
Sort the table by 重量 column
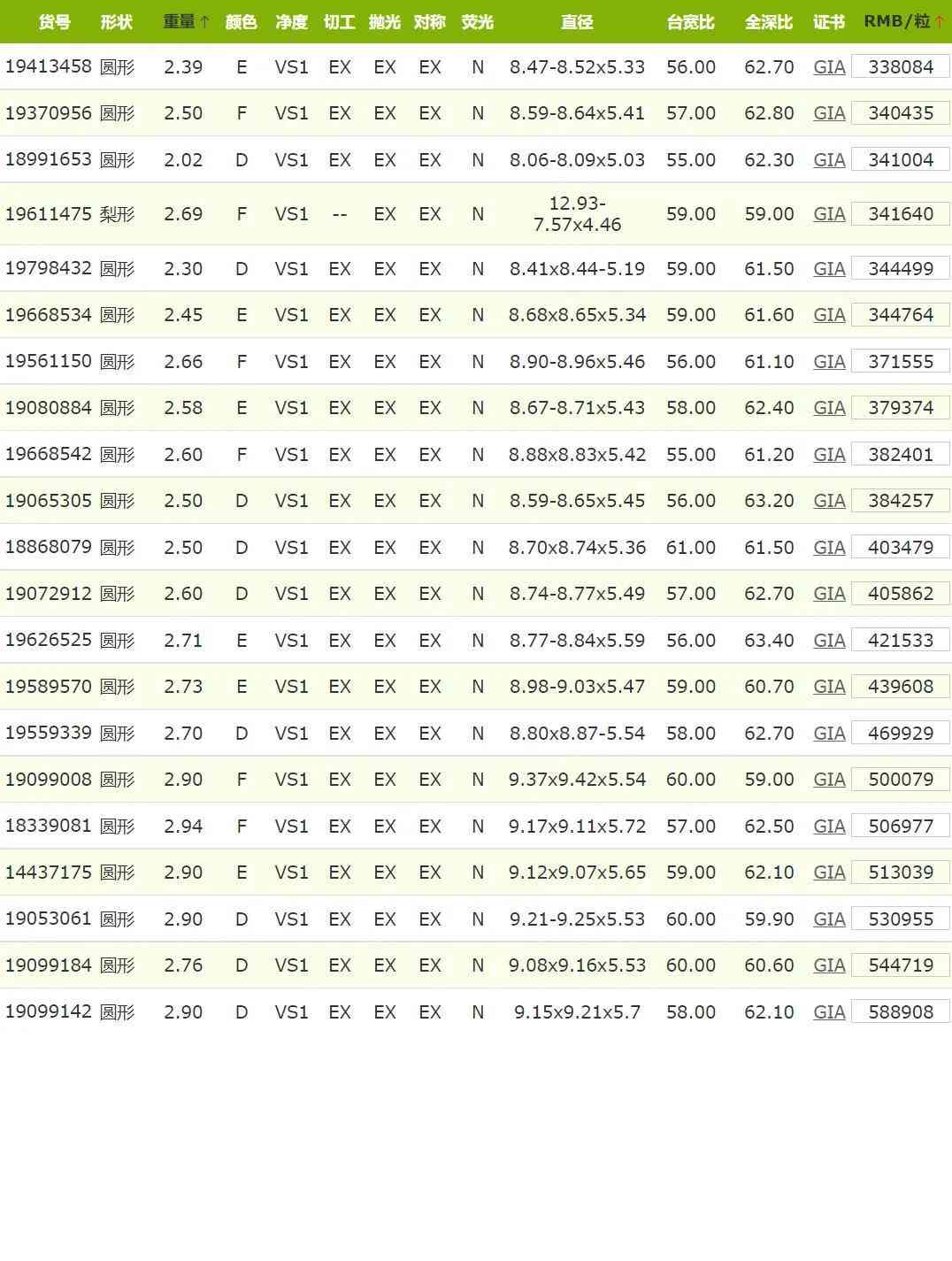[x=186, y=21]
